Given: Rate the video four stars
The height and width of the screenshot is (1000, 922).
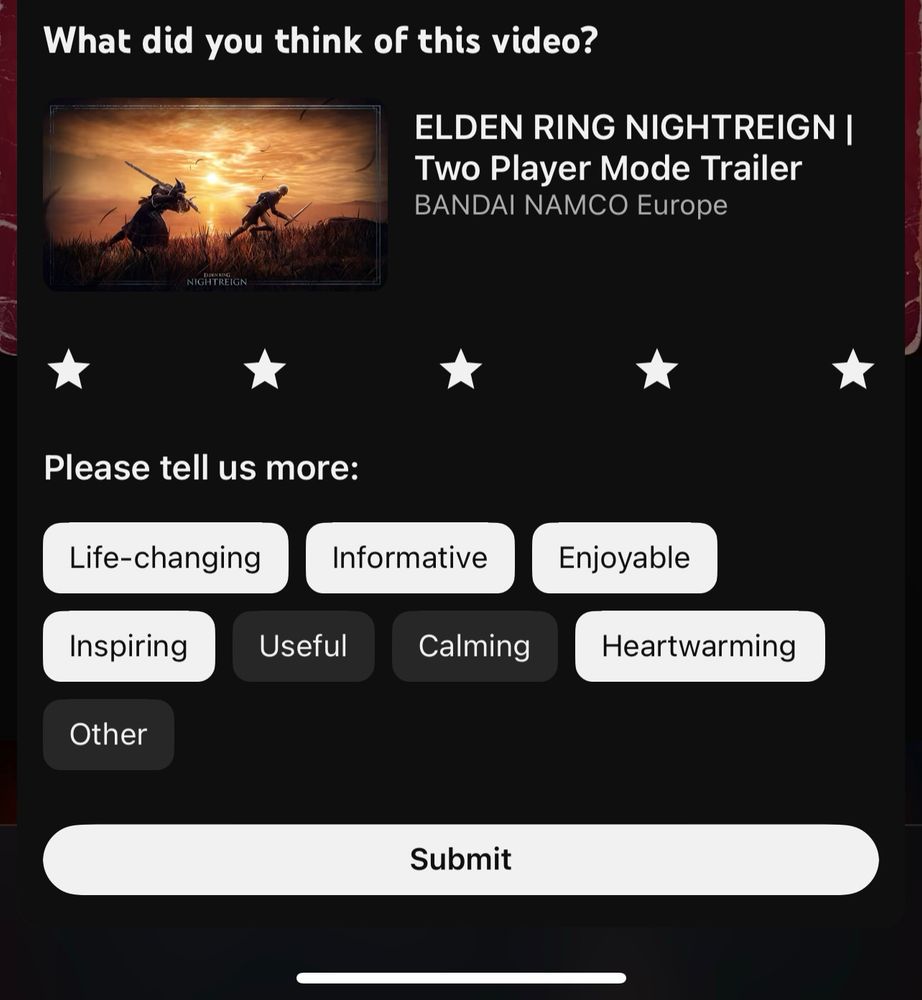Looking at the screenshot, I should (x=657, y=370).
